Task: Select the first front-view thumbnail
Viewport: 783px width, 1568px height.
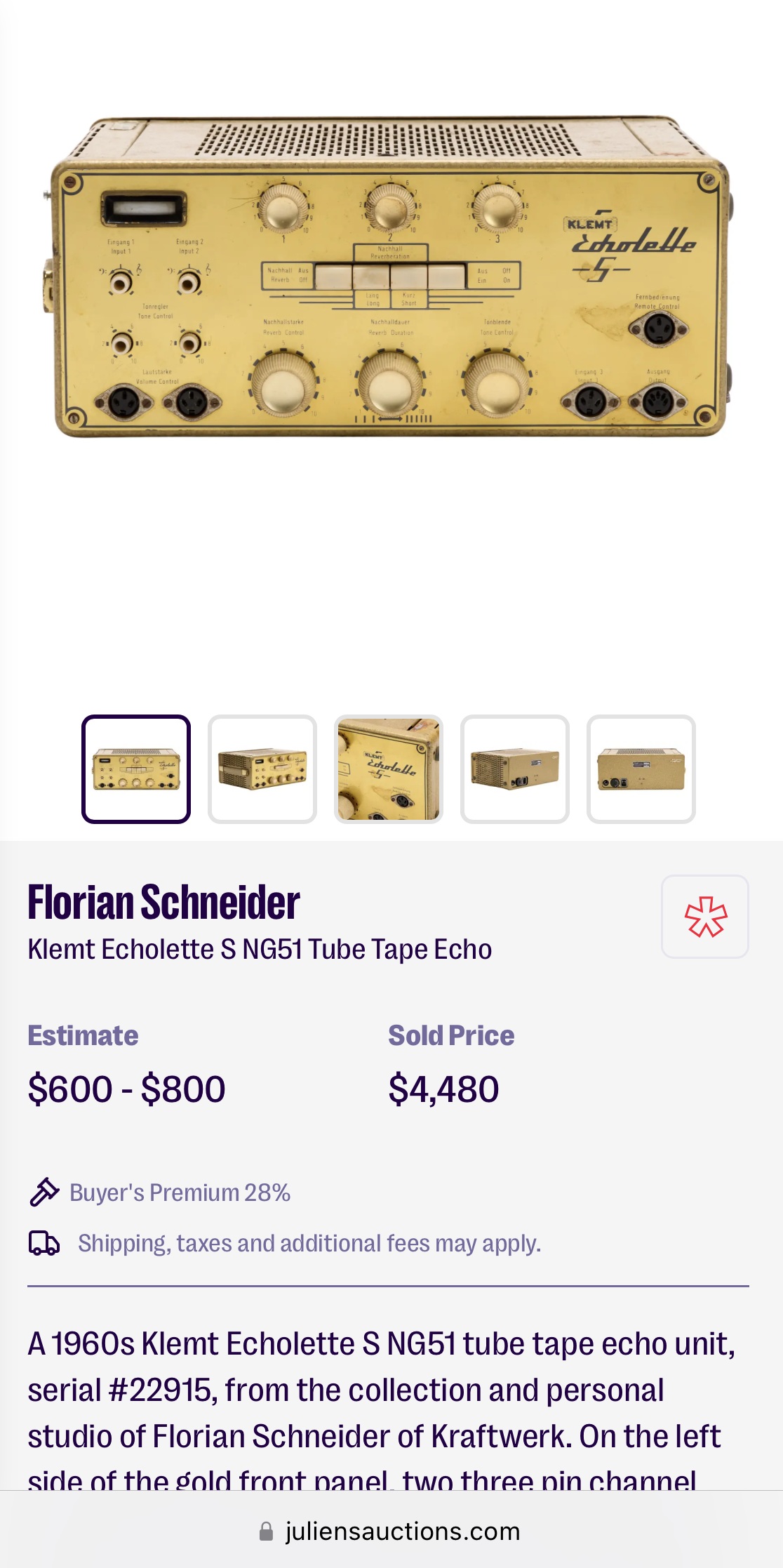Action: coord(136,769)
